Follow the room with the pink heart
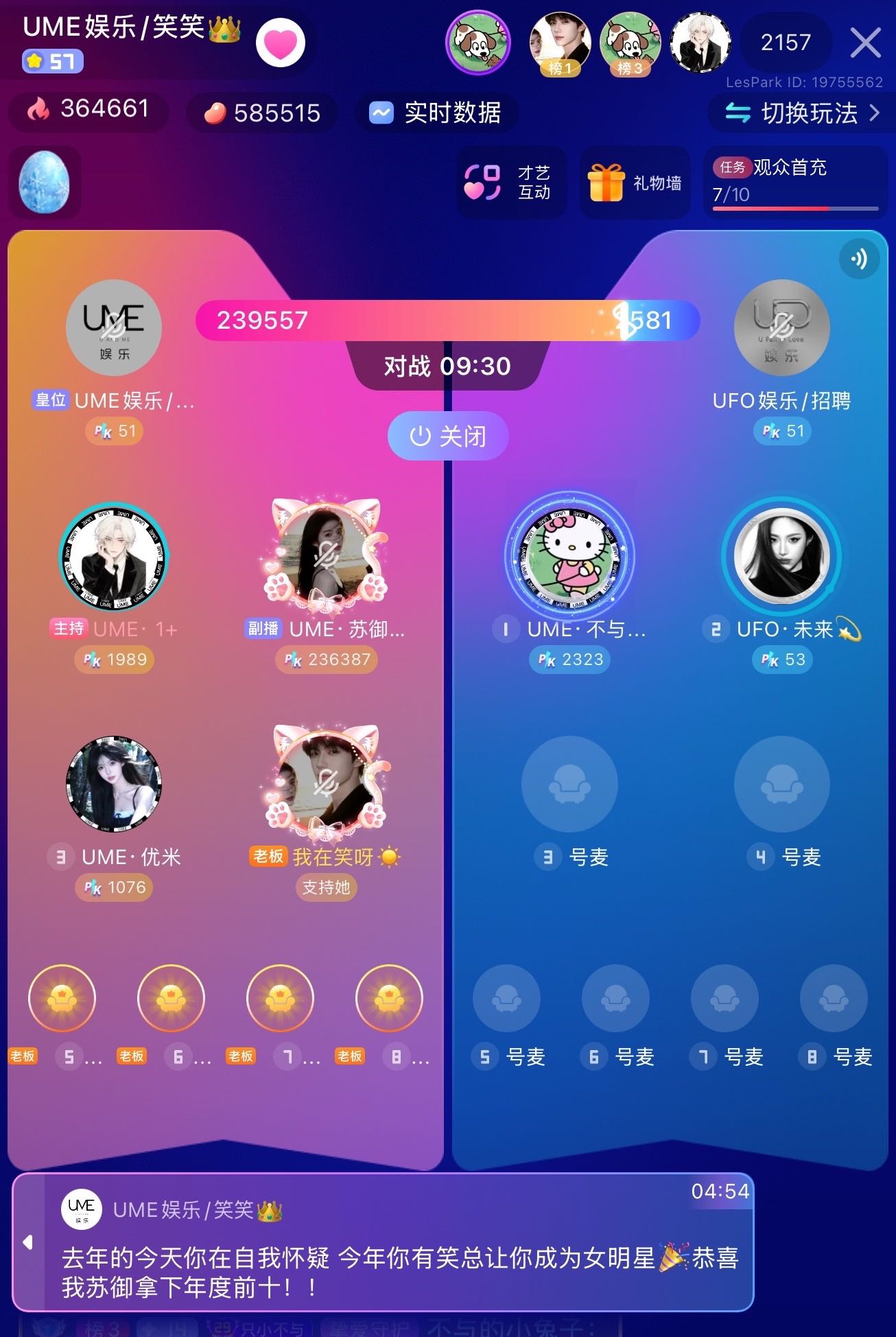The width and height of the screenshot is (896, 1337). [280, 43]
